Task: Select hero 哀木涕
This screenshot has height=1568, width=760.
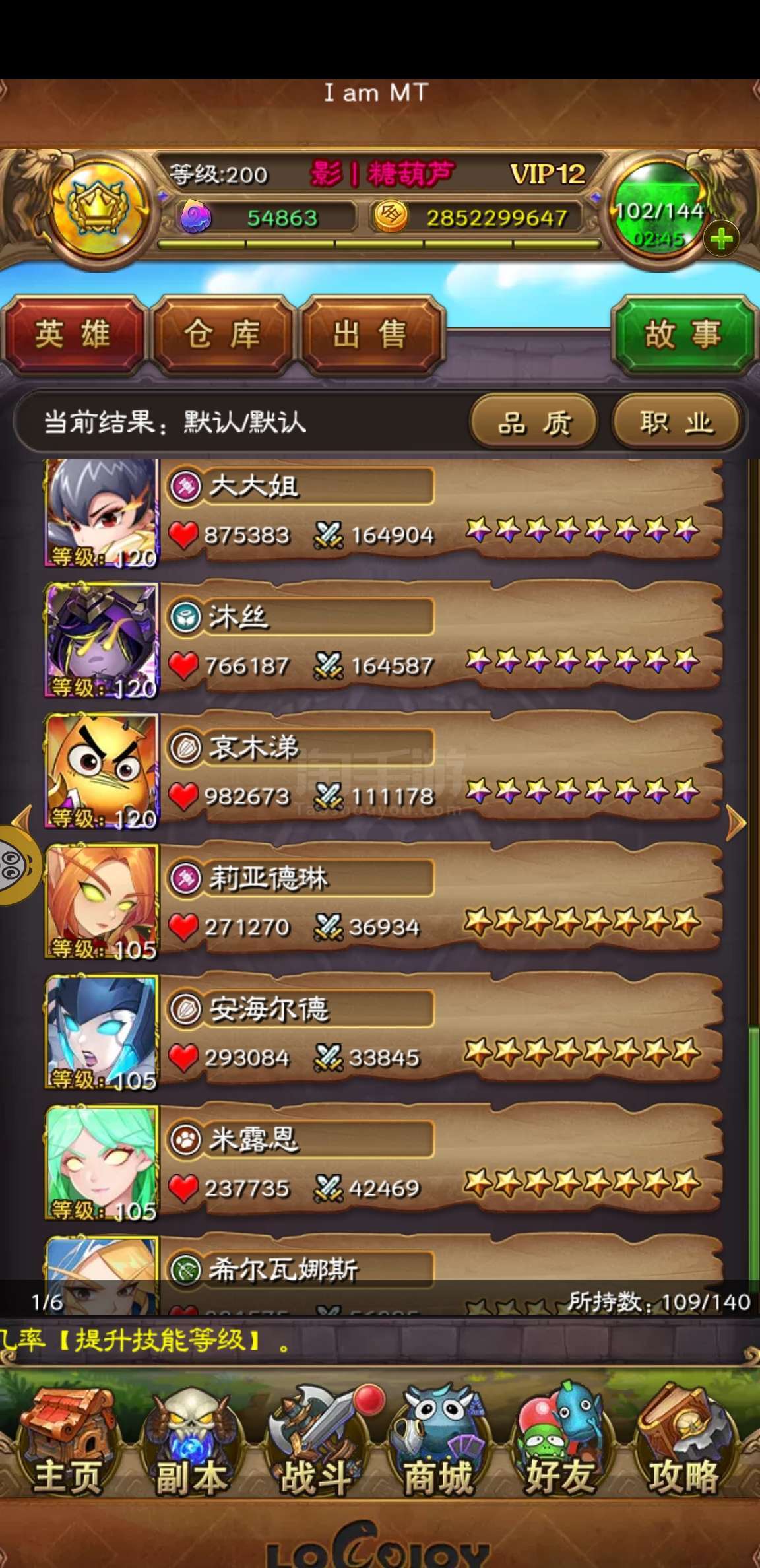Action: pyautogui.click(x=383, y=771)
